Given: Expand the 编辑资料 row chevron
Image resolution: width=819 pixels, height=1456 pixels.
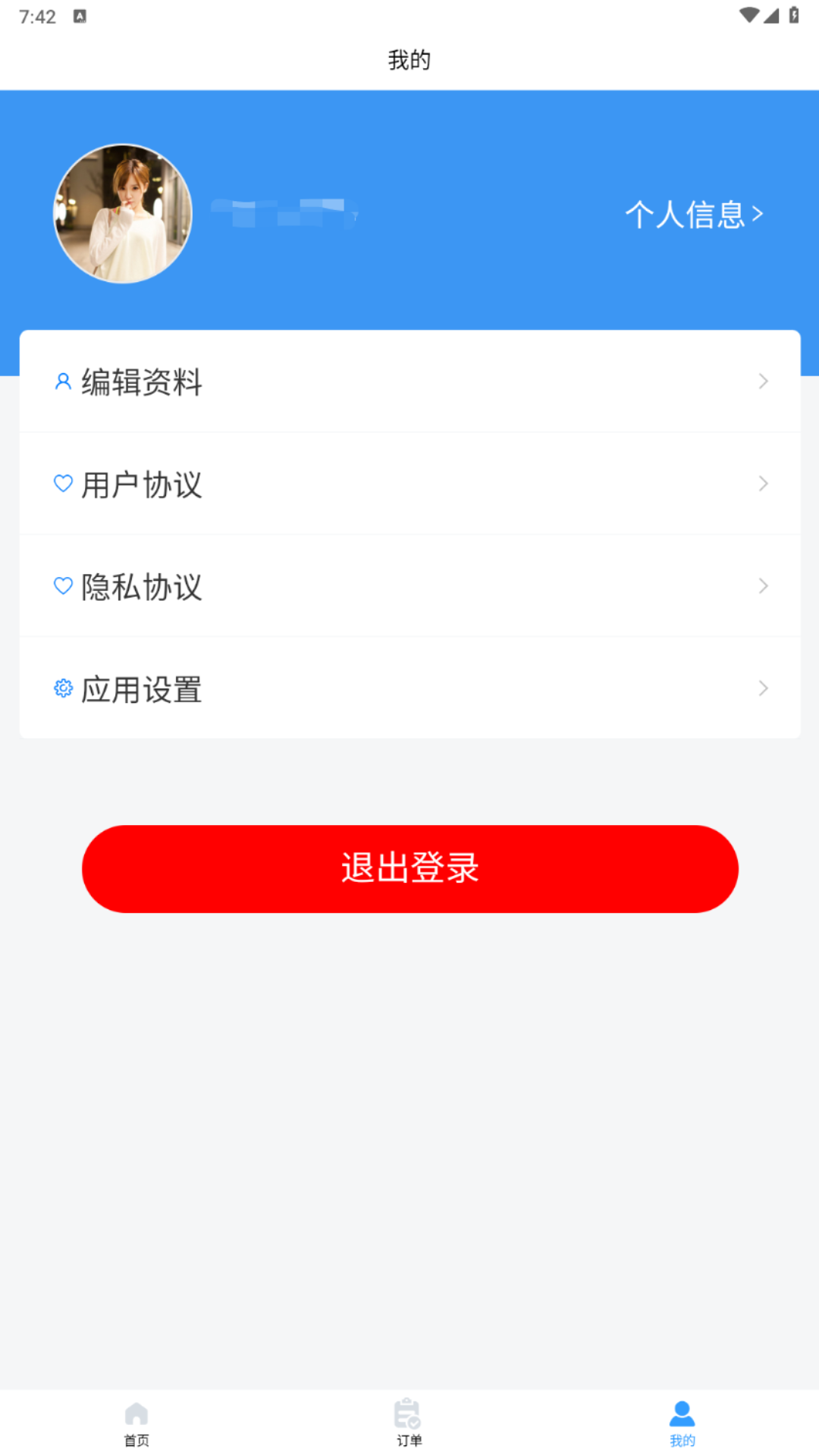Looking at the screenshot, I should [x=763, y=381].
